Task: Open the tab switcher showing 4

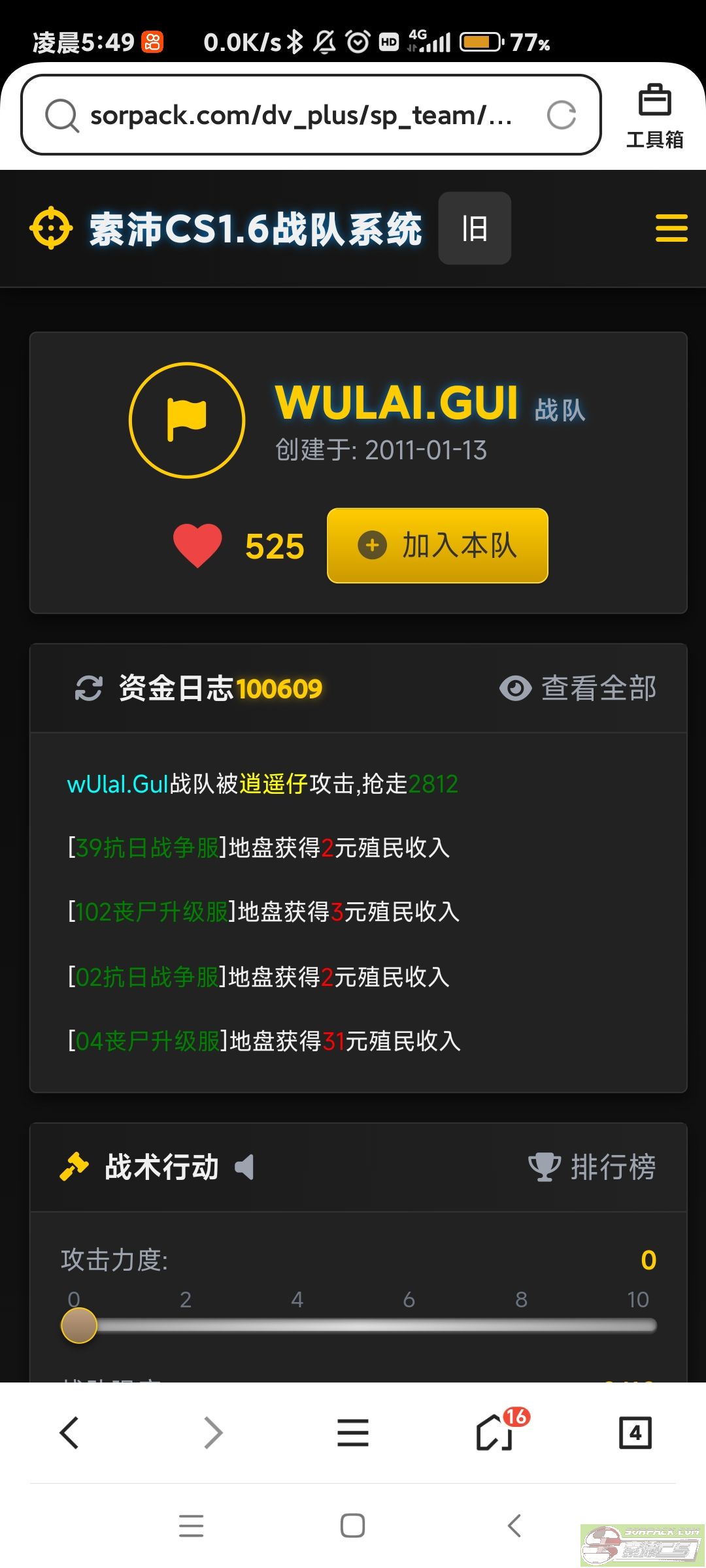Action: (x=635, y=1433)
